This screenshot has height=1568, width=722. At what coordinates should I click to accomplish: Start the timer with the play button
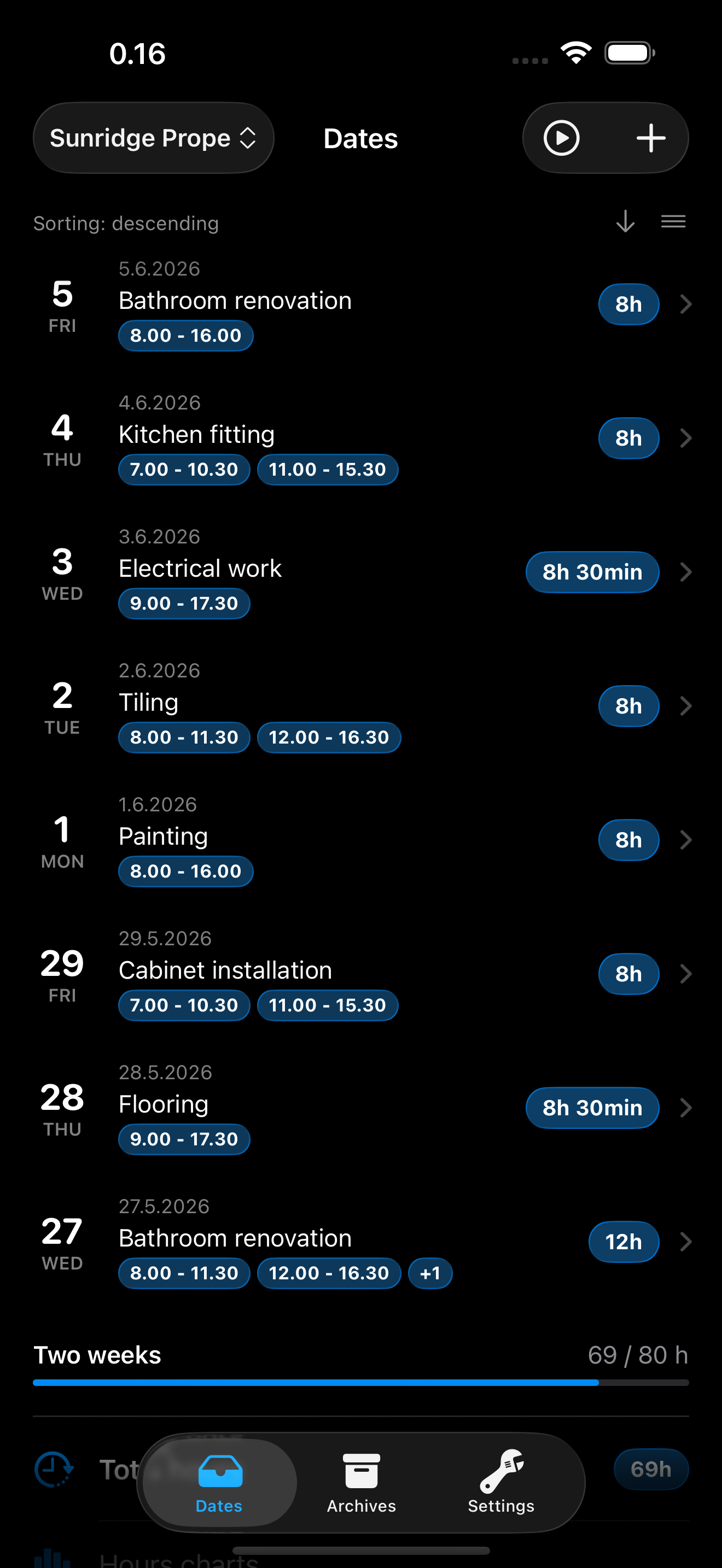[x=561, y=138]
